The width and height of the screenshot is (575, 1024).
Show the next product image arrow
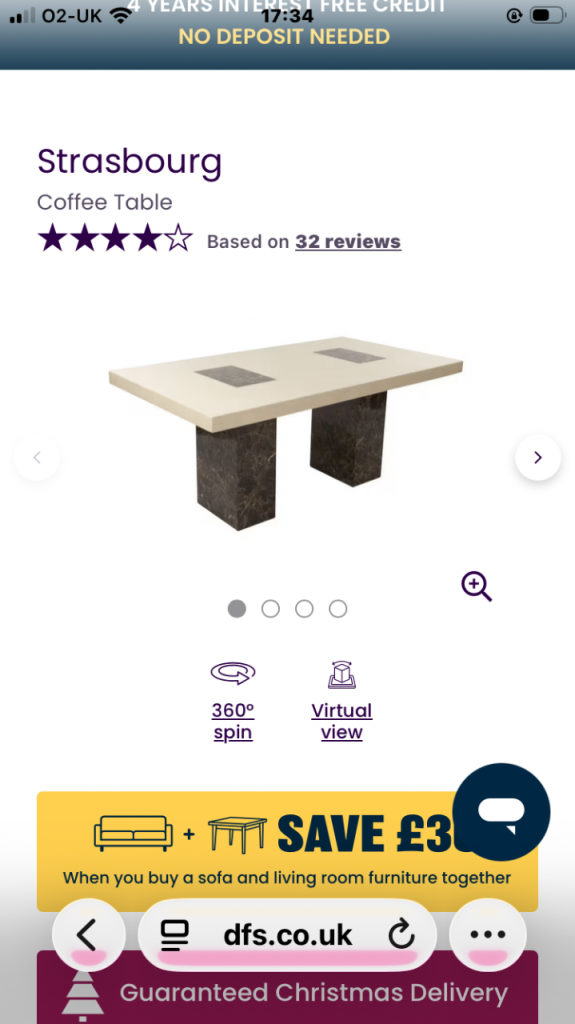coord(538,457)
